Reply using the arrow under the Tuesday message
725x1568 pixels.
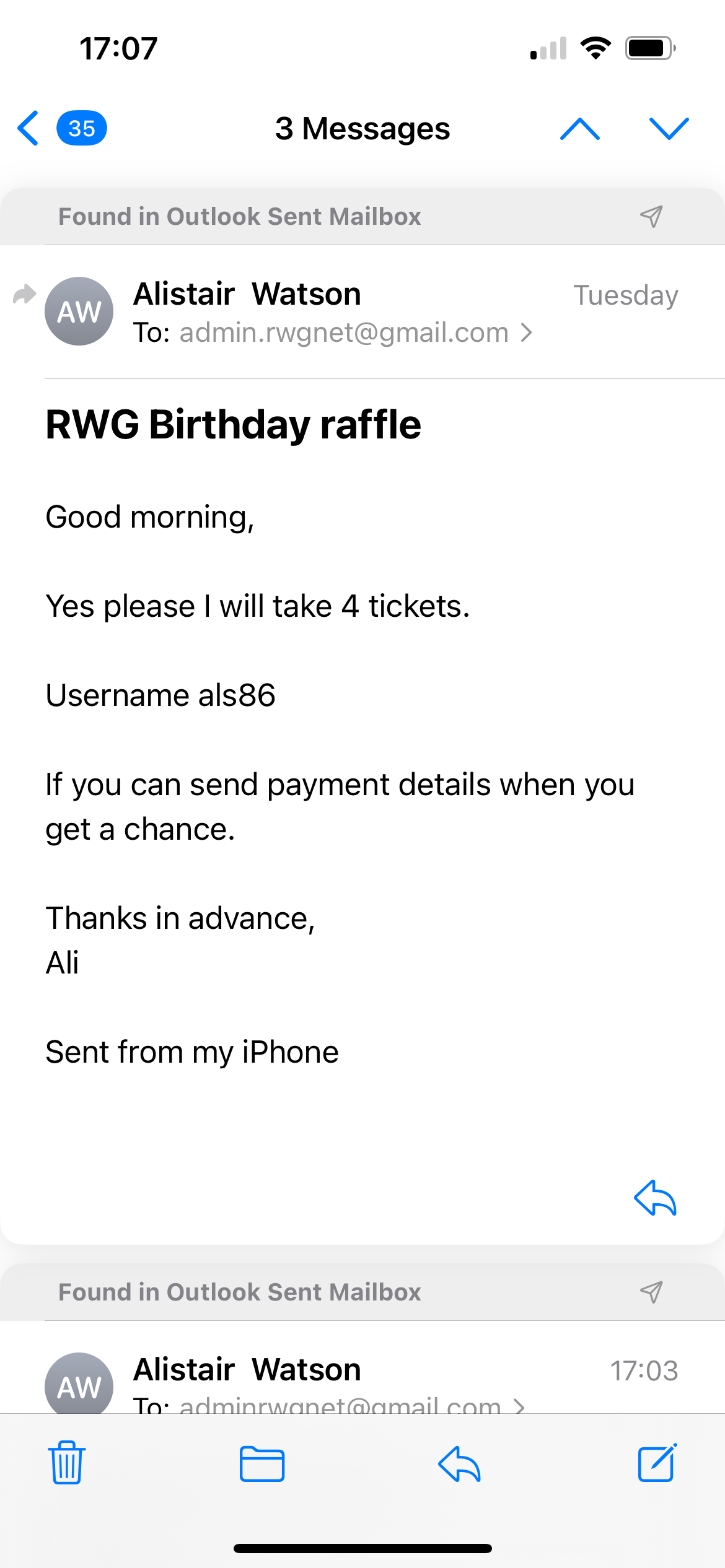click(x=655, y=1198)
